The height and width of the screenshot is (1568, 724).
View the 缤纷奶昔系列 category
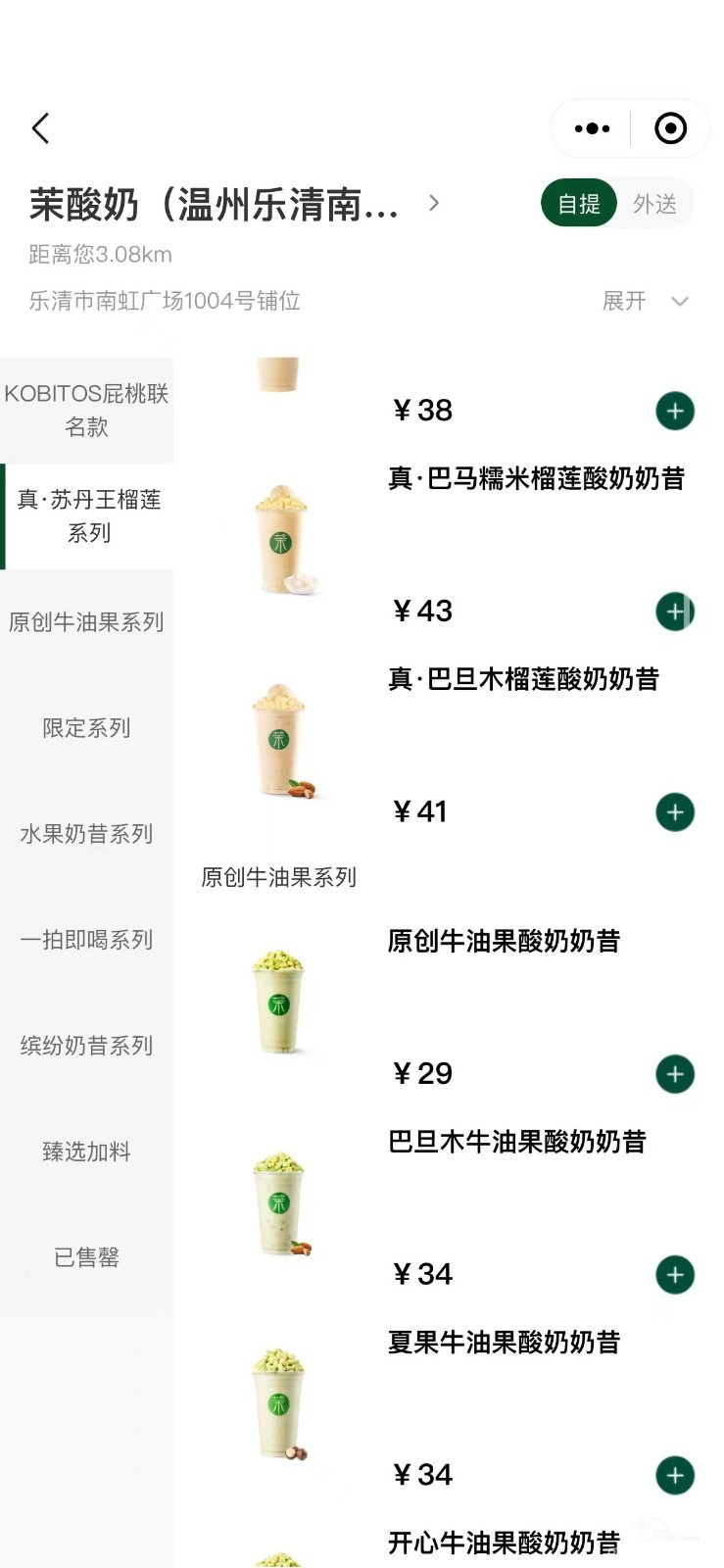86,1046
